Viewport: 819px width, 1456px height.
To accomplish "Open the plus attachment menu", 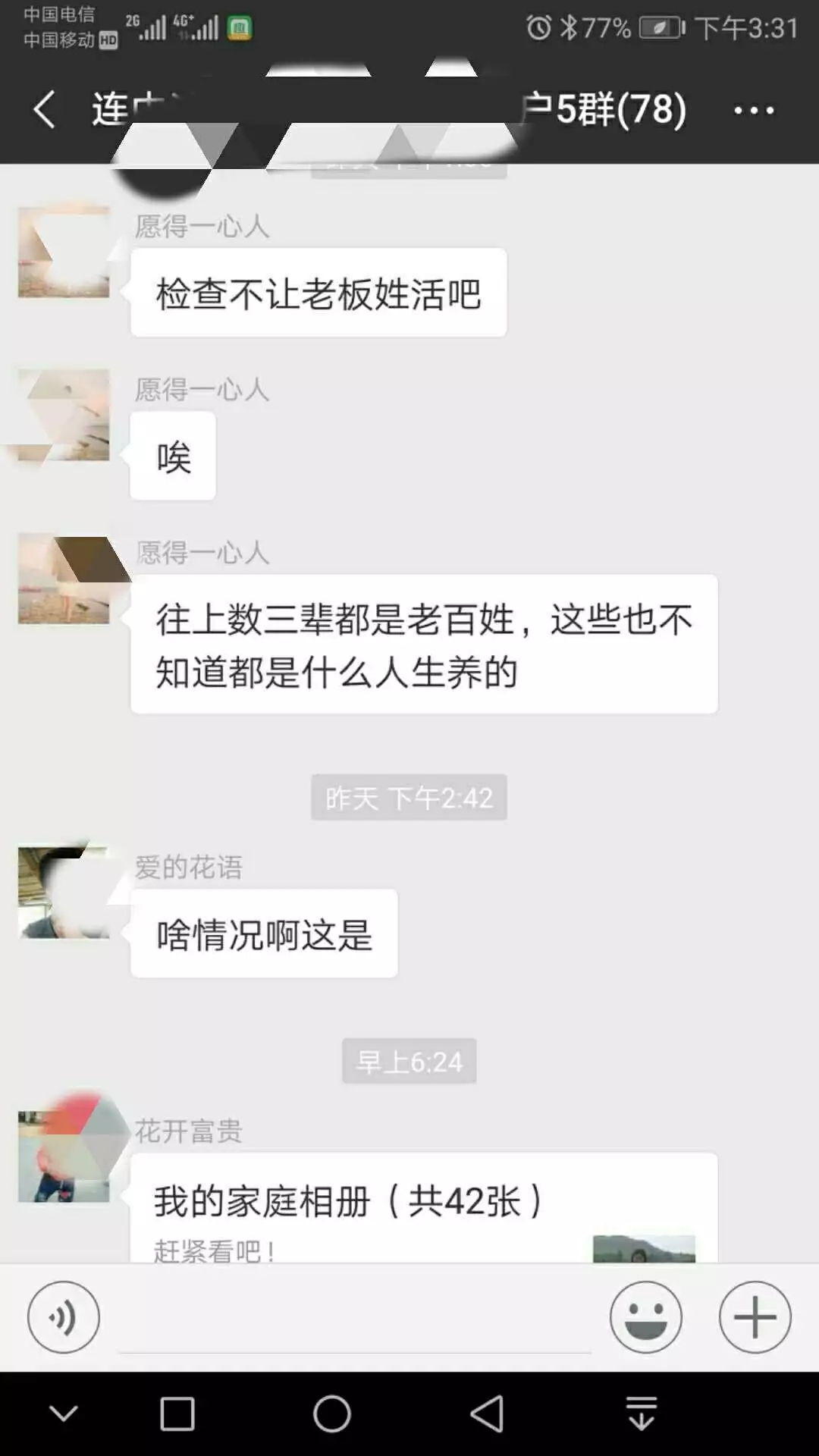I will tap(755, 1317).
